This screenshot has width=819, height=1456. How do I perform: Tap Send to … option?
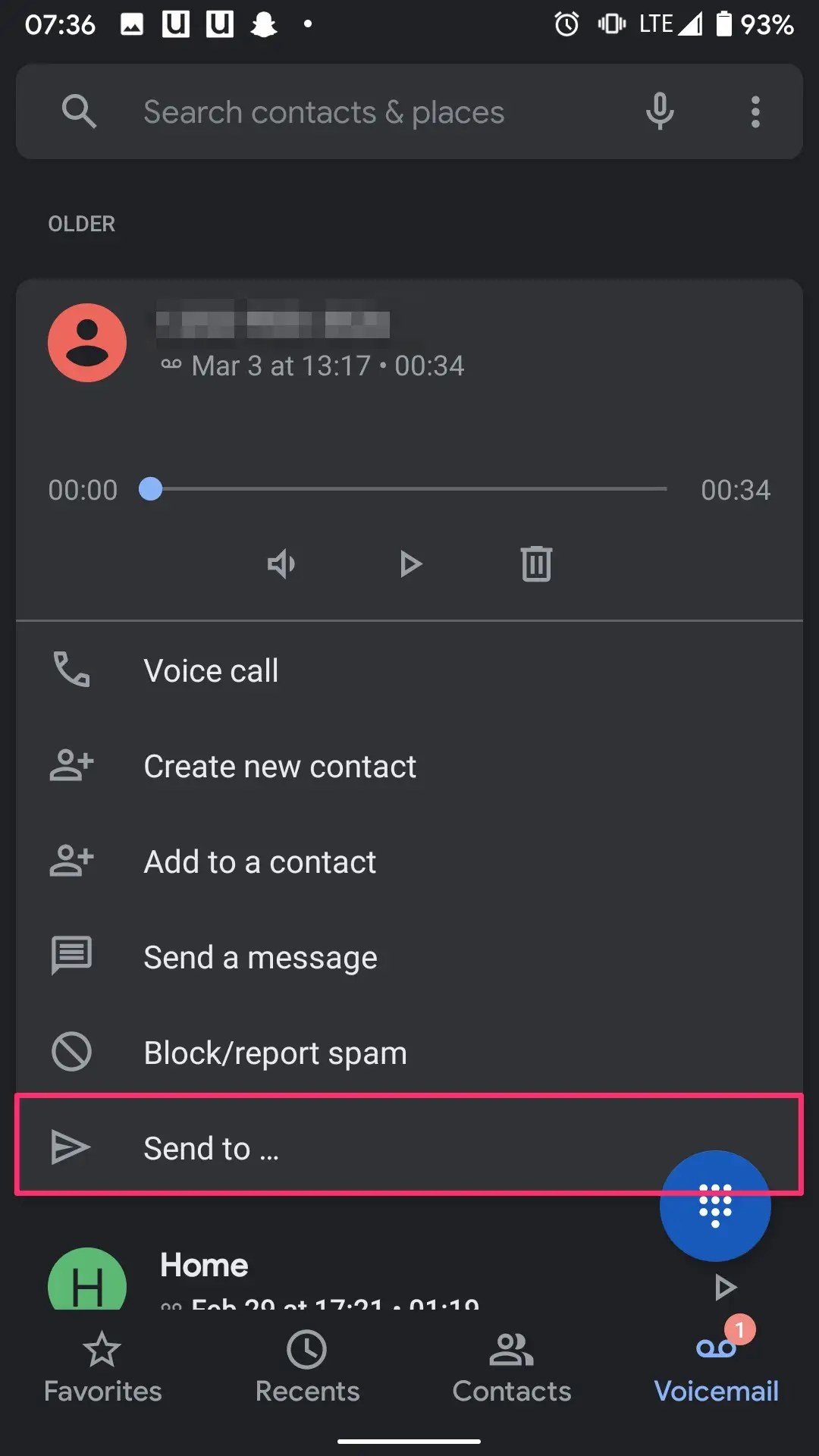point(409,1147)
